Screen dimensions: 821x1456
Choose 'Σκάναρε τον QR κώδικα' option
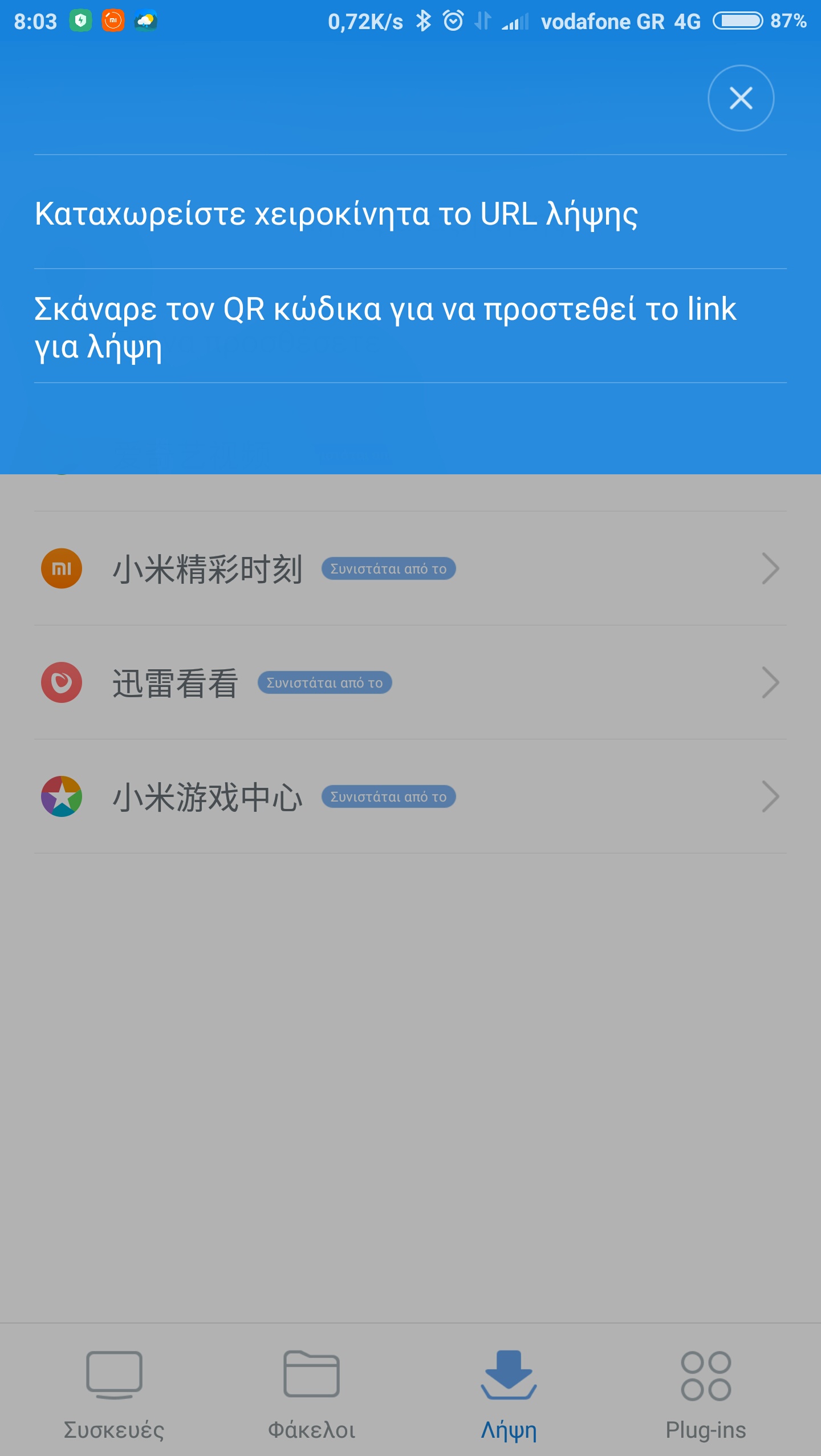tap(385, 327)
